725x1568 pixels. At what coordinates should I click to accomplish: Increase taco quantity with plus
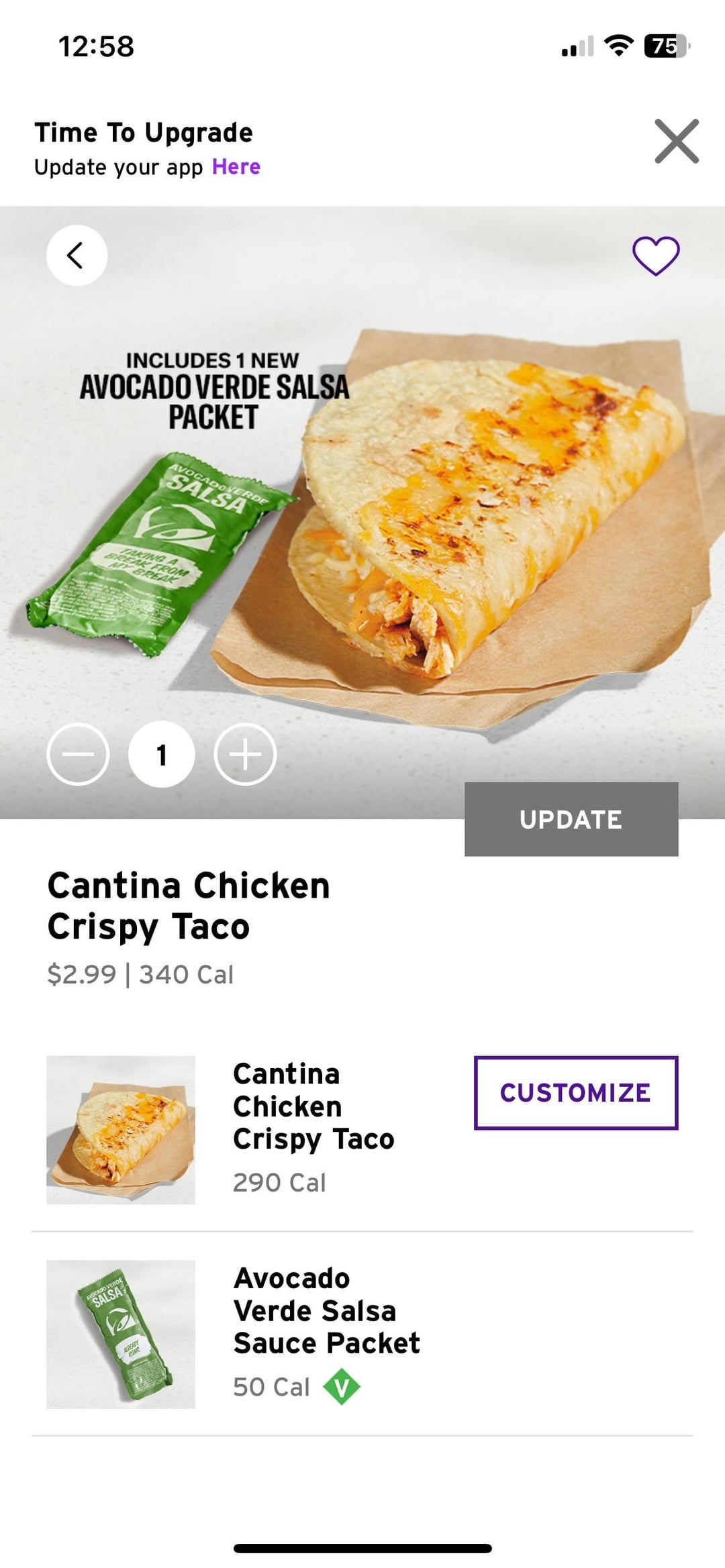point(245,755)
